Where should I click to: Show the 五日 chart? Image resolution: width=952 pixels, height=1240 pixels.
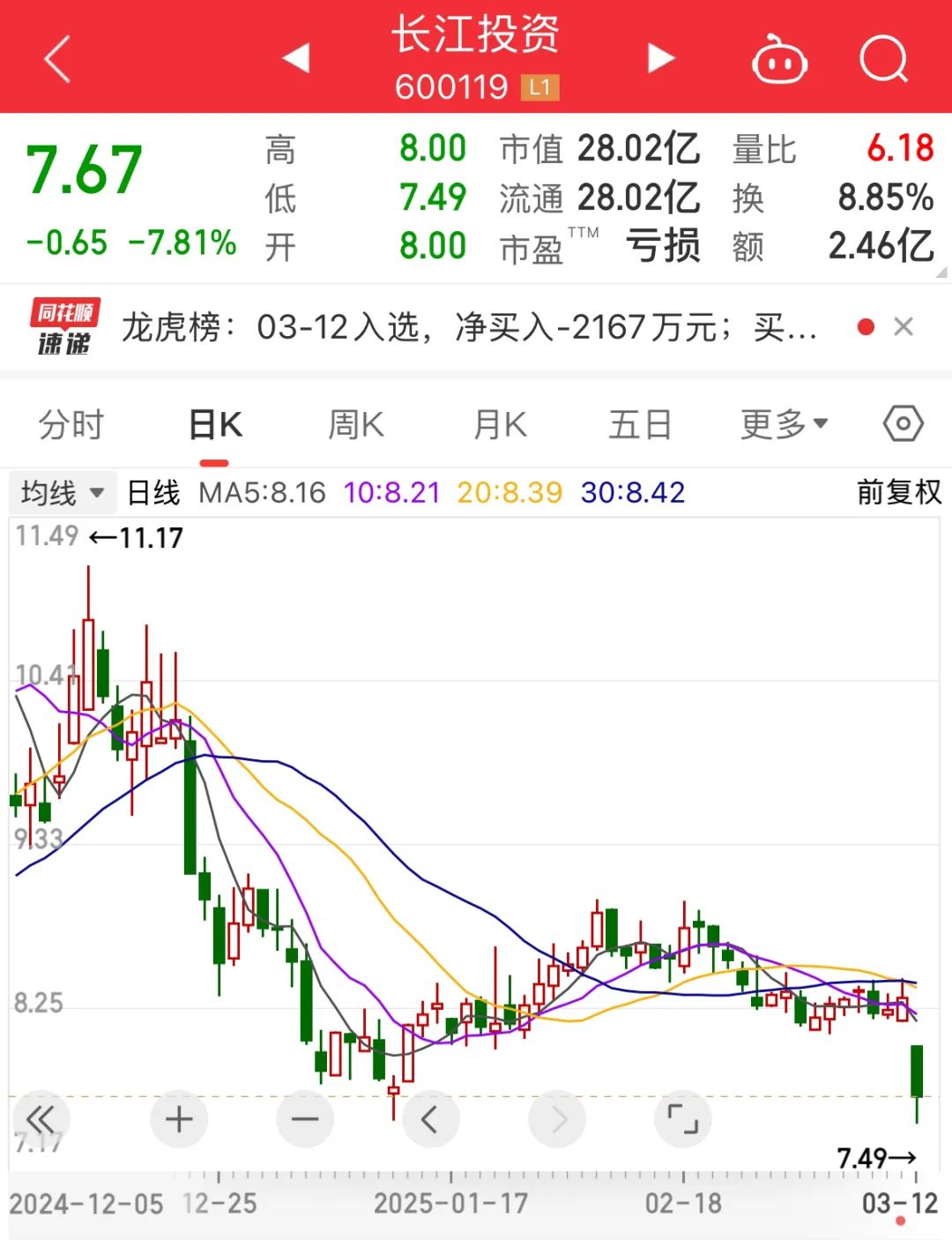(x=640, y=425)
